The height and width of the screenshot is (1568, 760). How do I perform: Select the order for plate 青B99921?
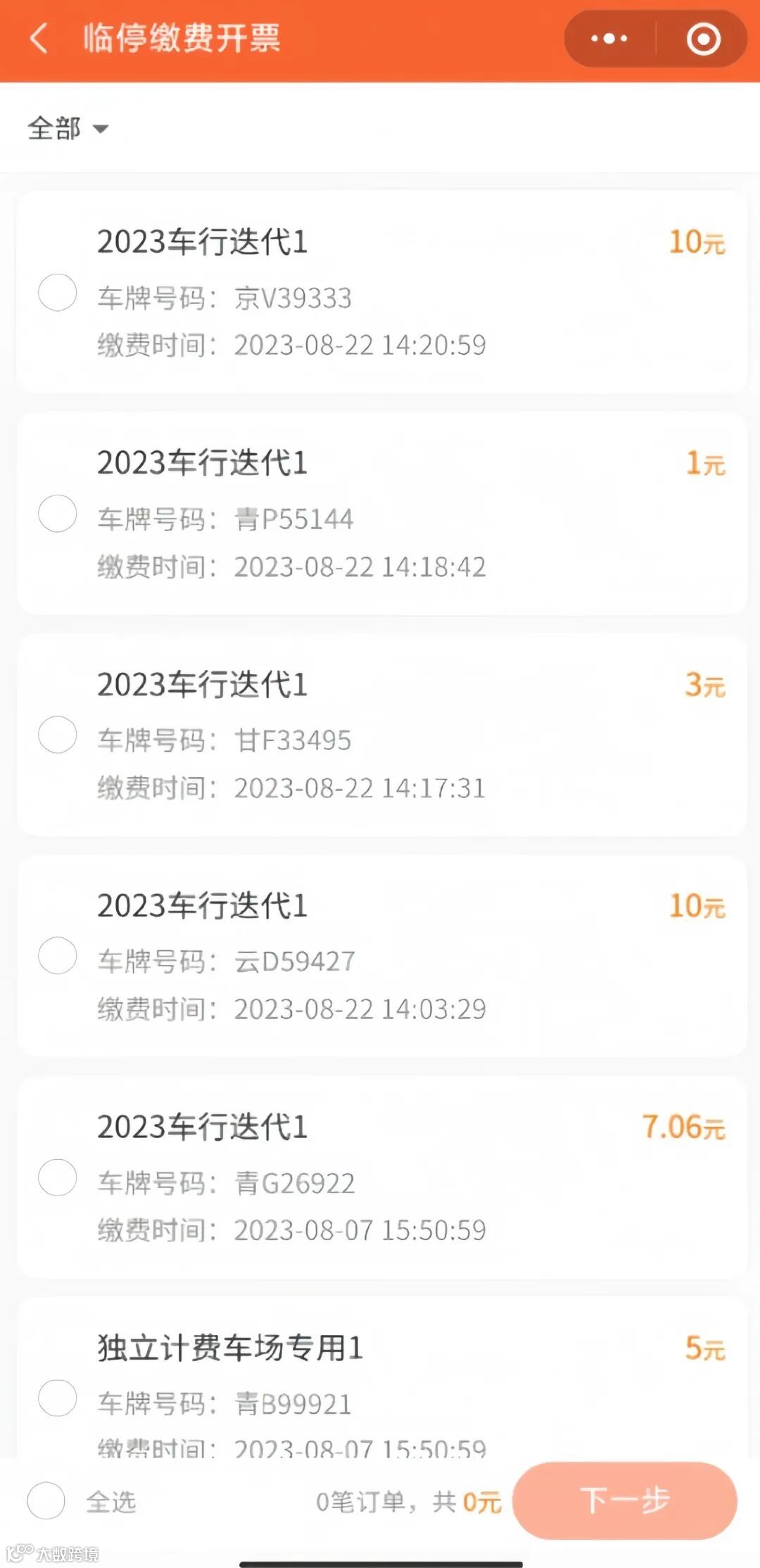click(57, 1398)
